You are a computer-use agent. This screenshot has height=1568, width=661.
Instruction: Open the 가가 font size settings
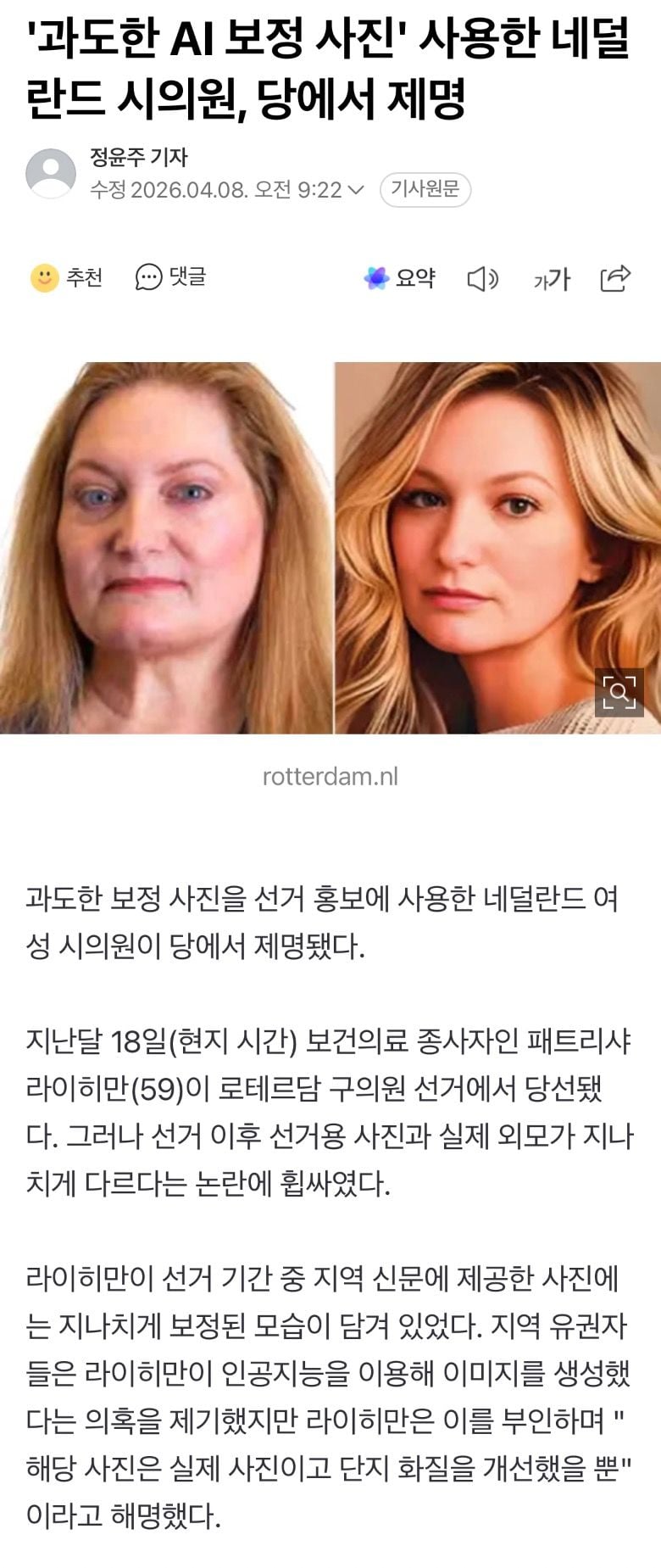click(552, 278)
